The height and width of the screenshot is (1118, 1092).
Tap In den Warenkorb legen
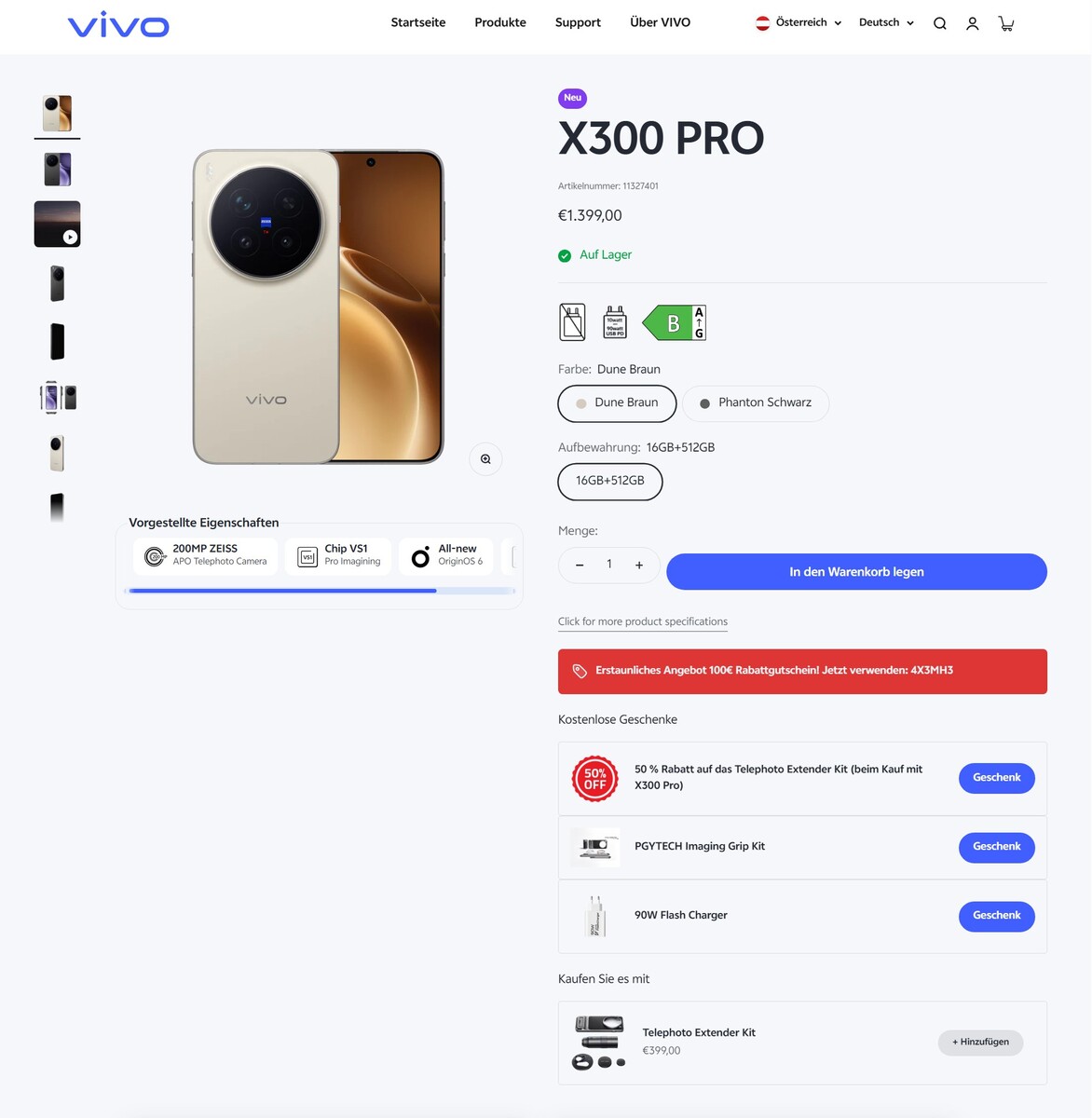pos(856,572)
